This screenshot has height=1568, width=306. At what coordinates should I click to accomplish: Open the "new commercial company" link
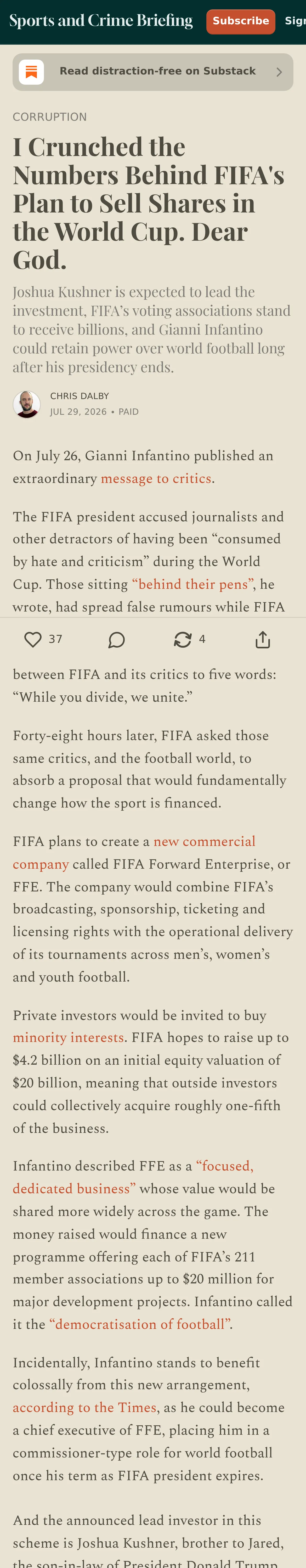(134, 853)
